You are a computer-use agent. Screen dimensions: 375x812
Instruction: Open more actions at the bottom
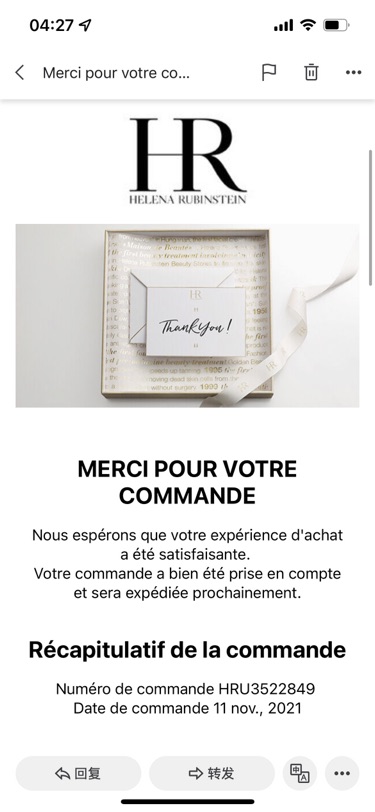click(x=342, y=773)
